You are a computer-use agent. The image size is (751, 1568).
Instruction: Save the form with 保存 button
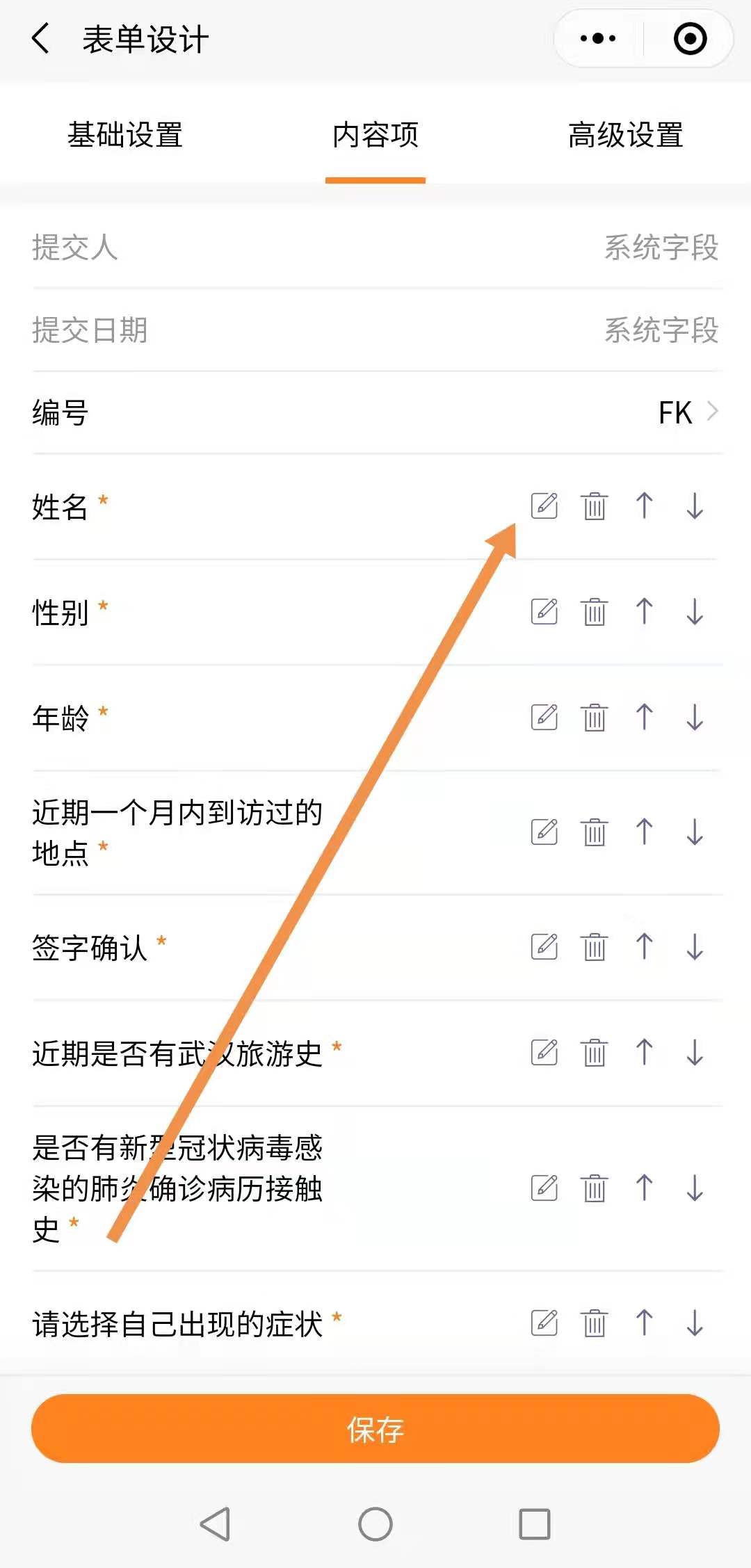point(375,1429)
